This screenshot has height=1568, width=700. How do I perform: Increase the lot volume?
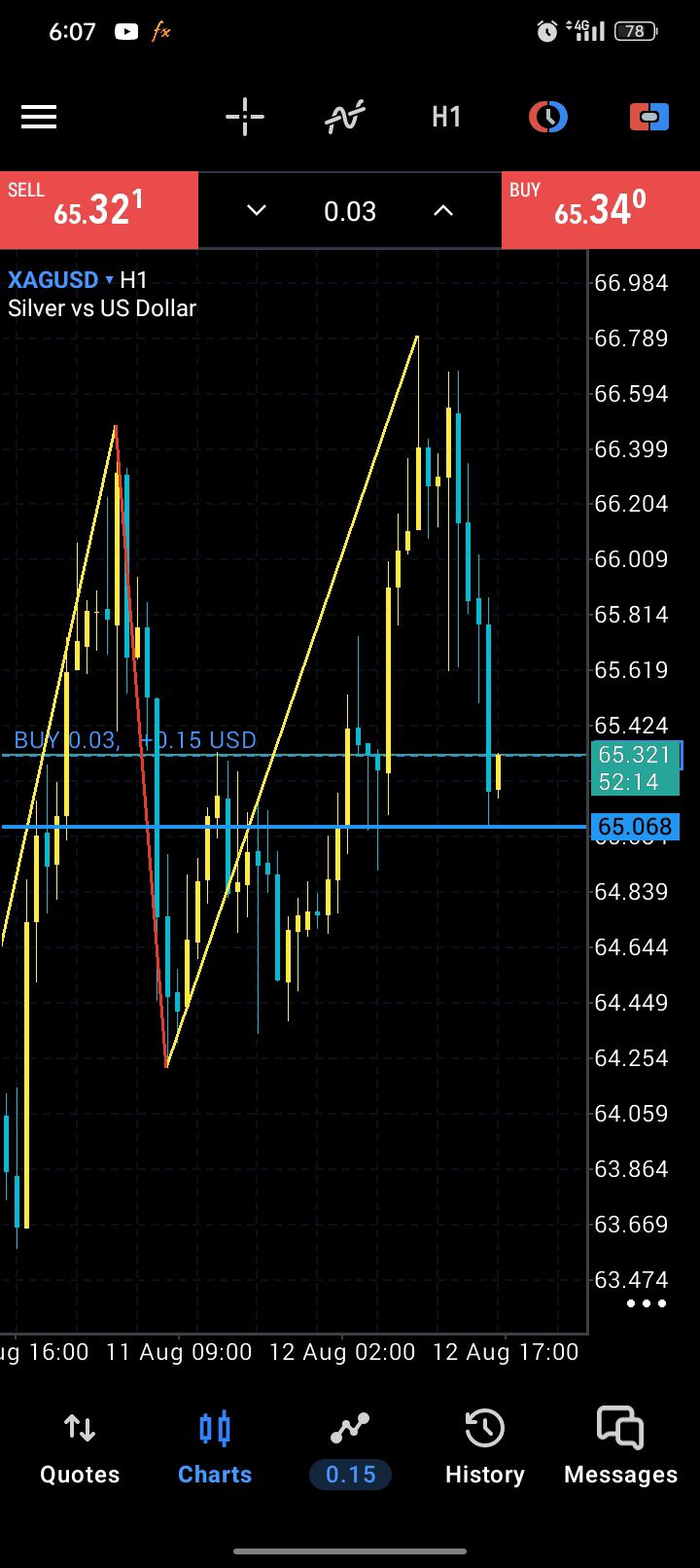pyautogui.click(x=443, y=210)
